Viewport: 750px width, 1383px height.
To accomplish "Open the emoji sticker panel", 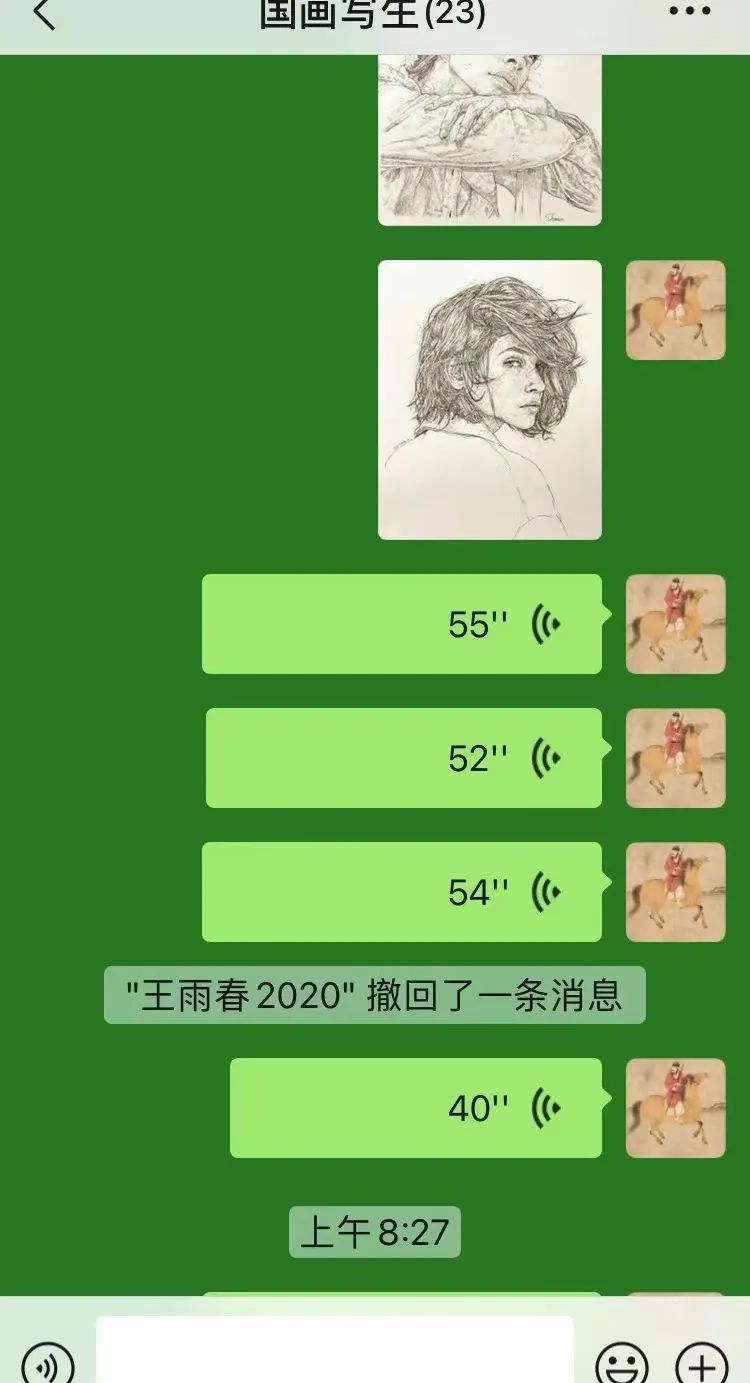I will pyautogui.click(x=621, y=1362).
